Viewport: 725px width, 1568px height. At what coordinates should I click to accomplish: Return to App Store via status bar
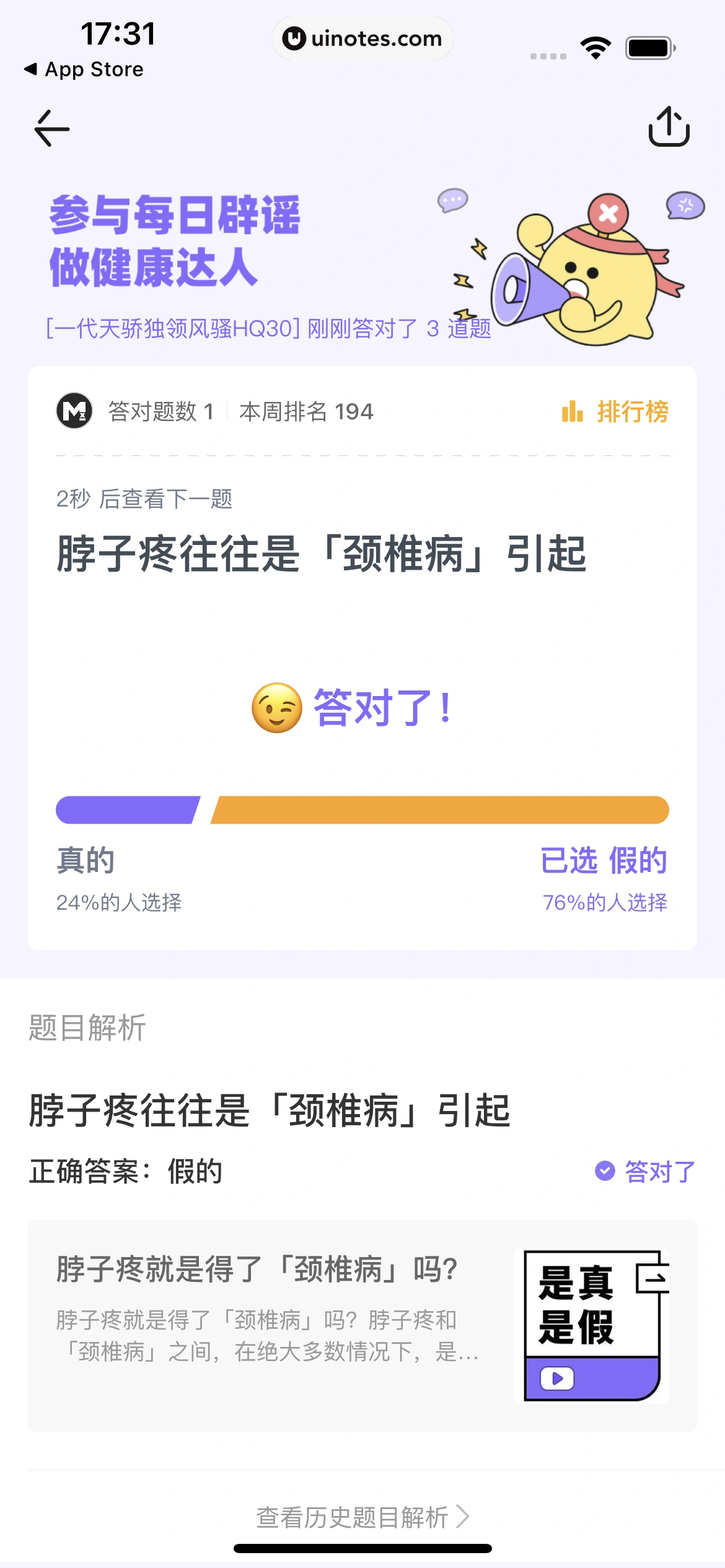[85, 69]
